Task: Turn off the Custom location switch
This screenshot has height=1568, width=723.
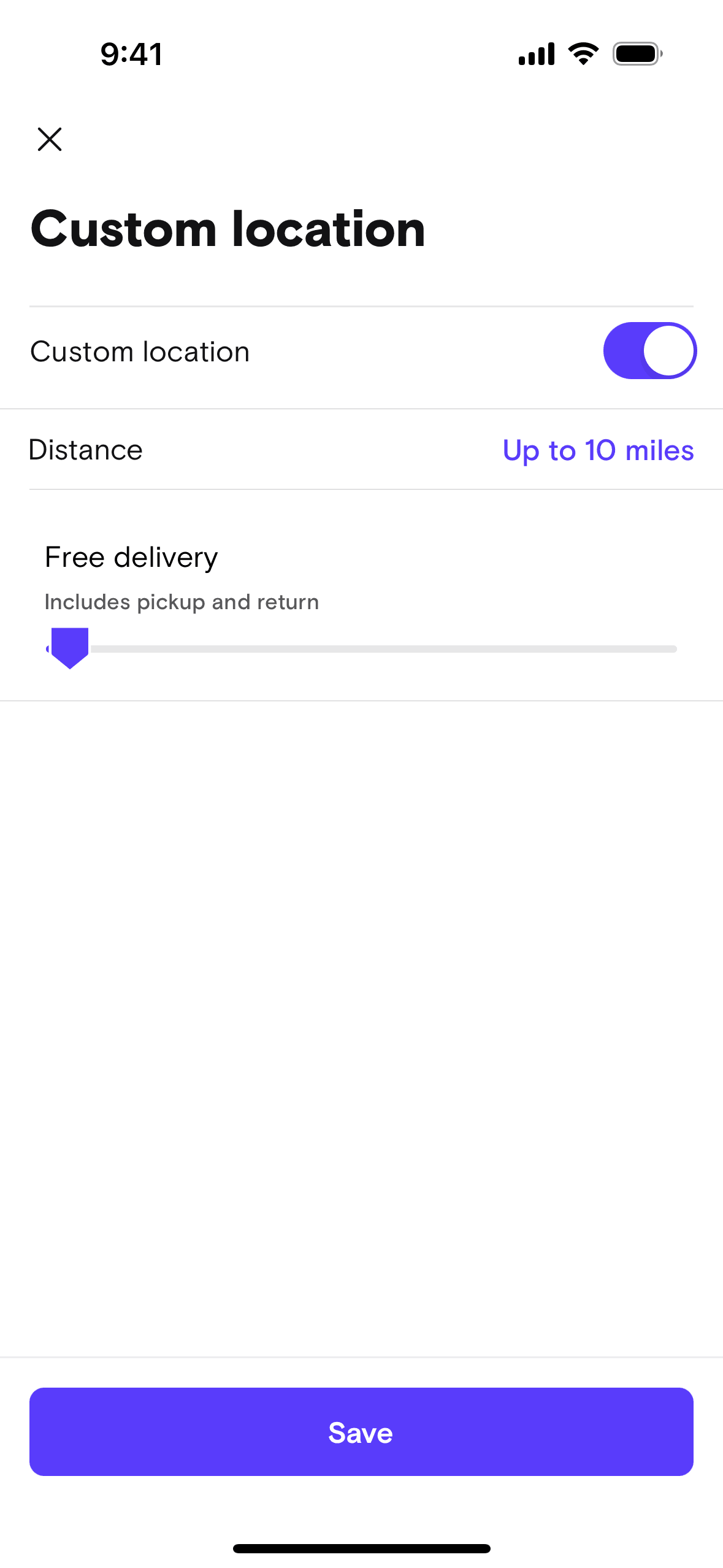Action: pyautogui.click(x=649, y=351)
